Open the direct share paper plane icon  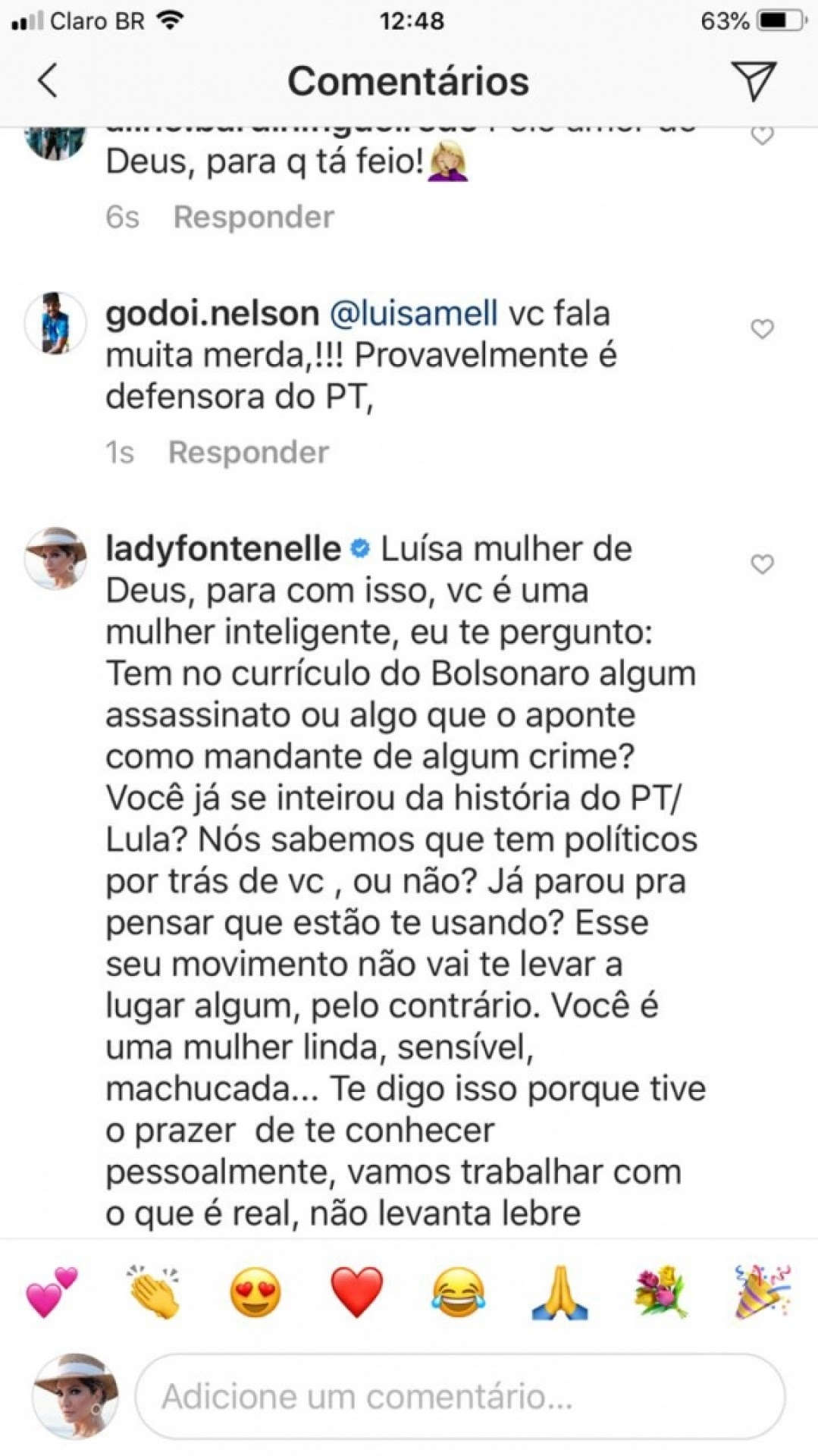tap(753, 80)
